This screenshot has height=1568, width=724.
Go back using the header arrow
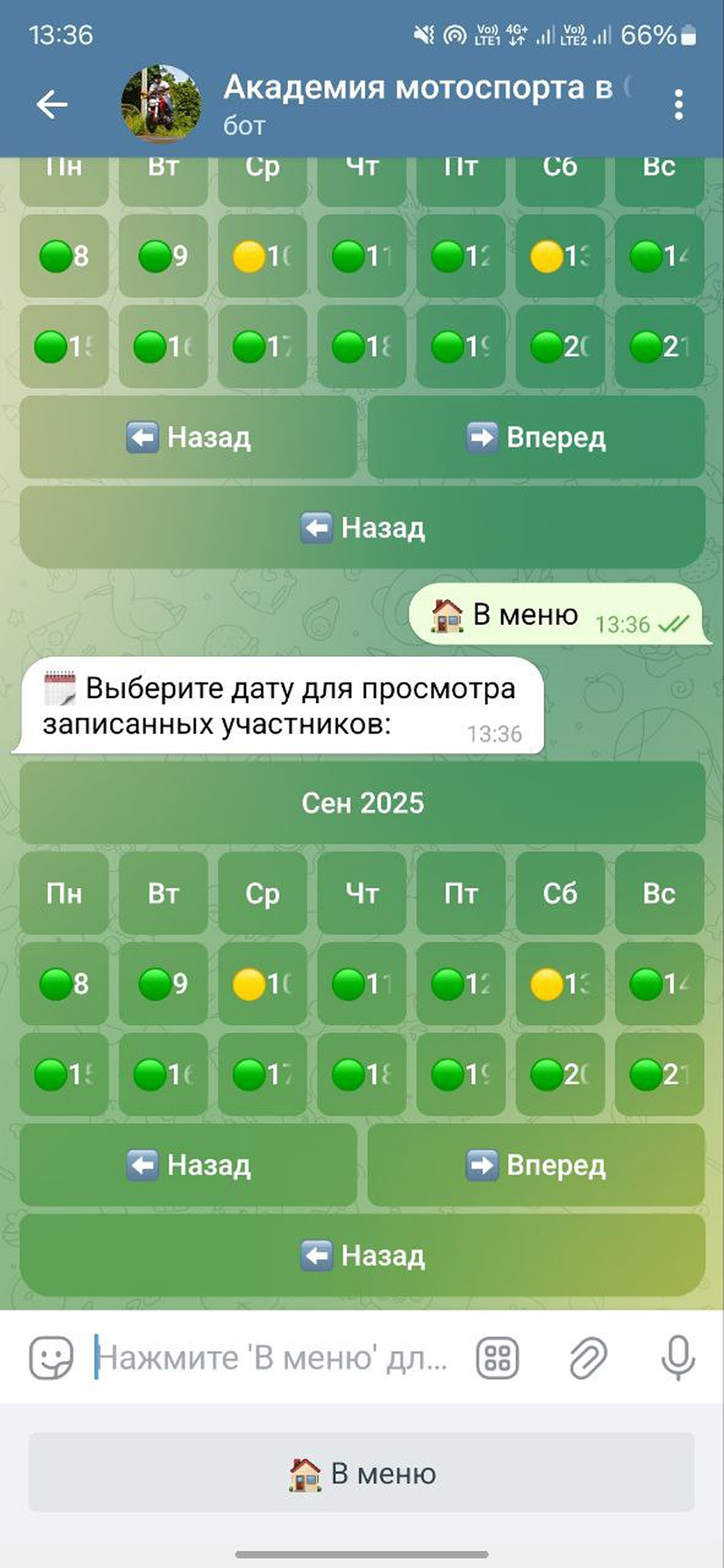point(52,105)
